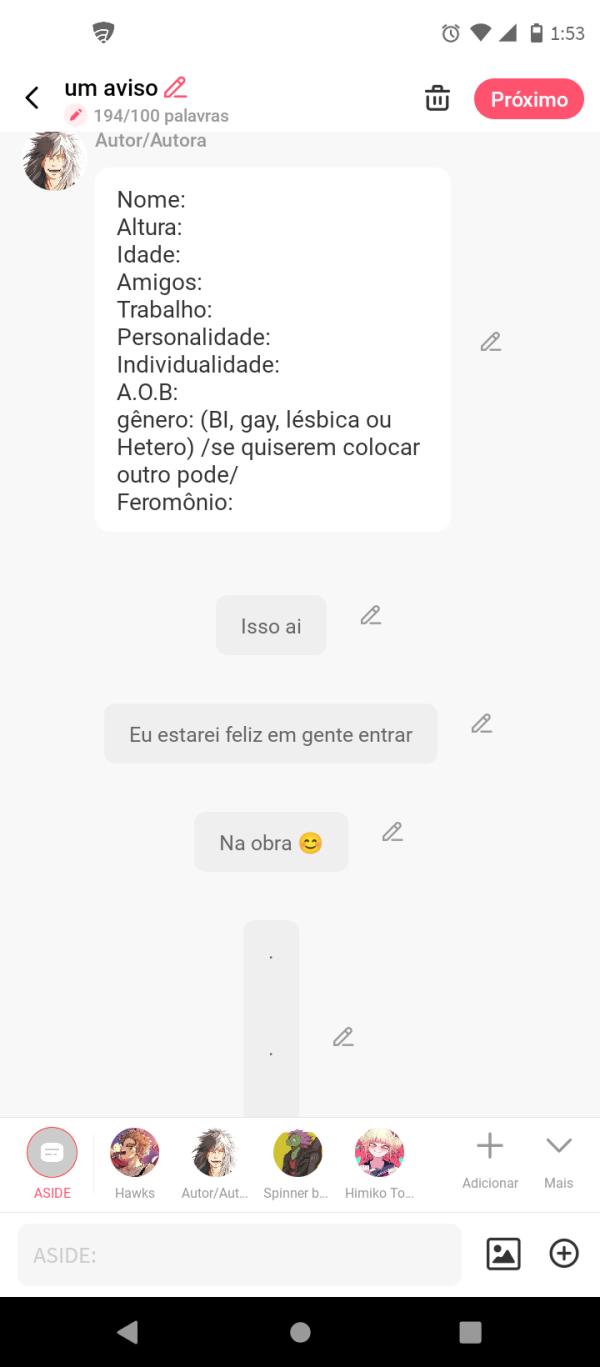Edit the message with dots
The image size is (600, 1367).
pos(343,1037)
